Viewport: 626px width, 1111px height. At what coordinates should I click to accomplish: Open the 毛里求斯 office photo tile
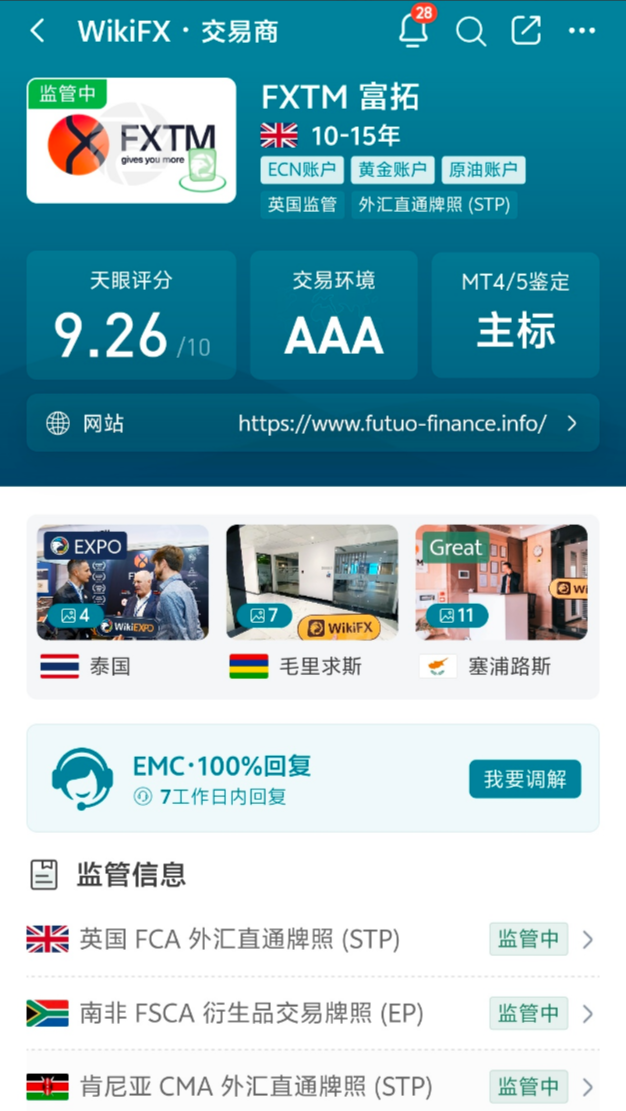(x=312, y=602)
